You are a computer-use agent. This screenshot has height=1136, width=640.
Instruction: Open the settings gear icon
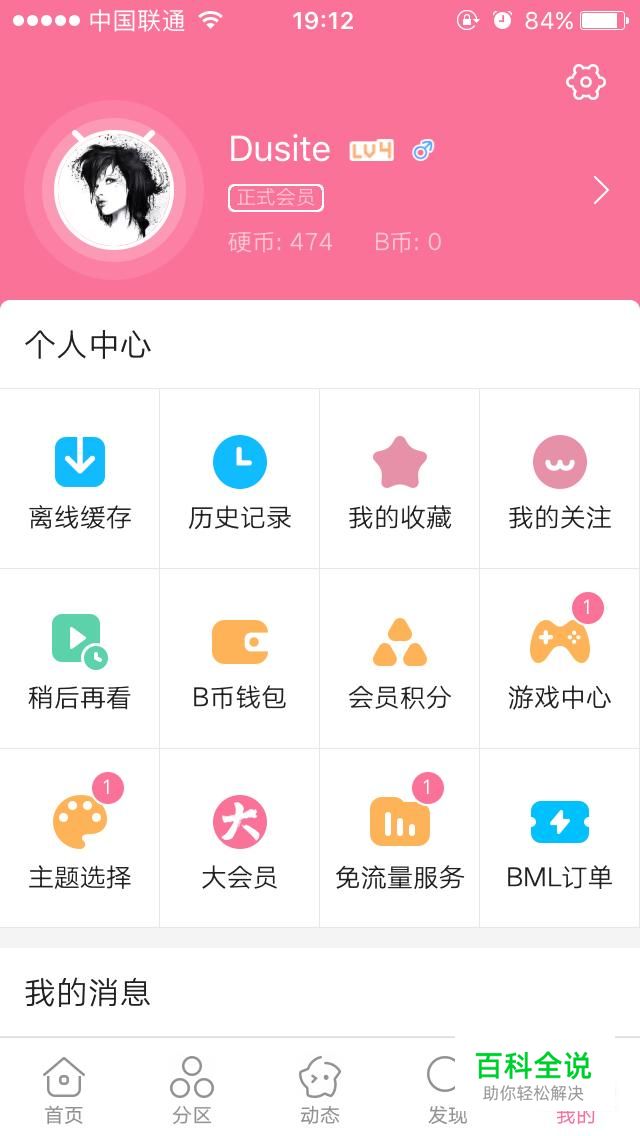pos(586,82)
